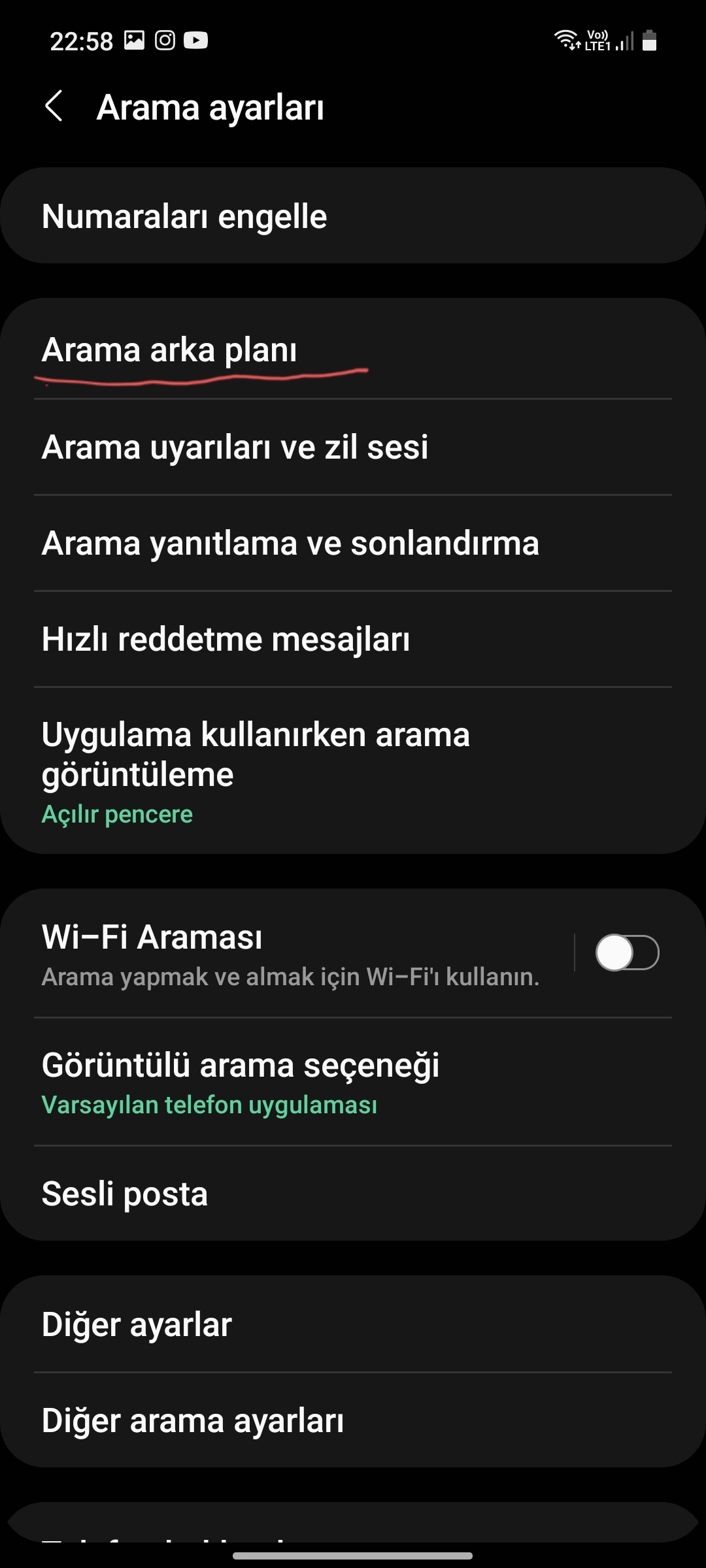Open Arama arka planı settings

tap(353, 350)
